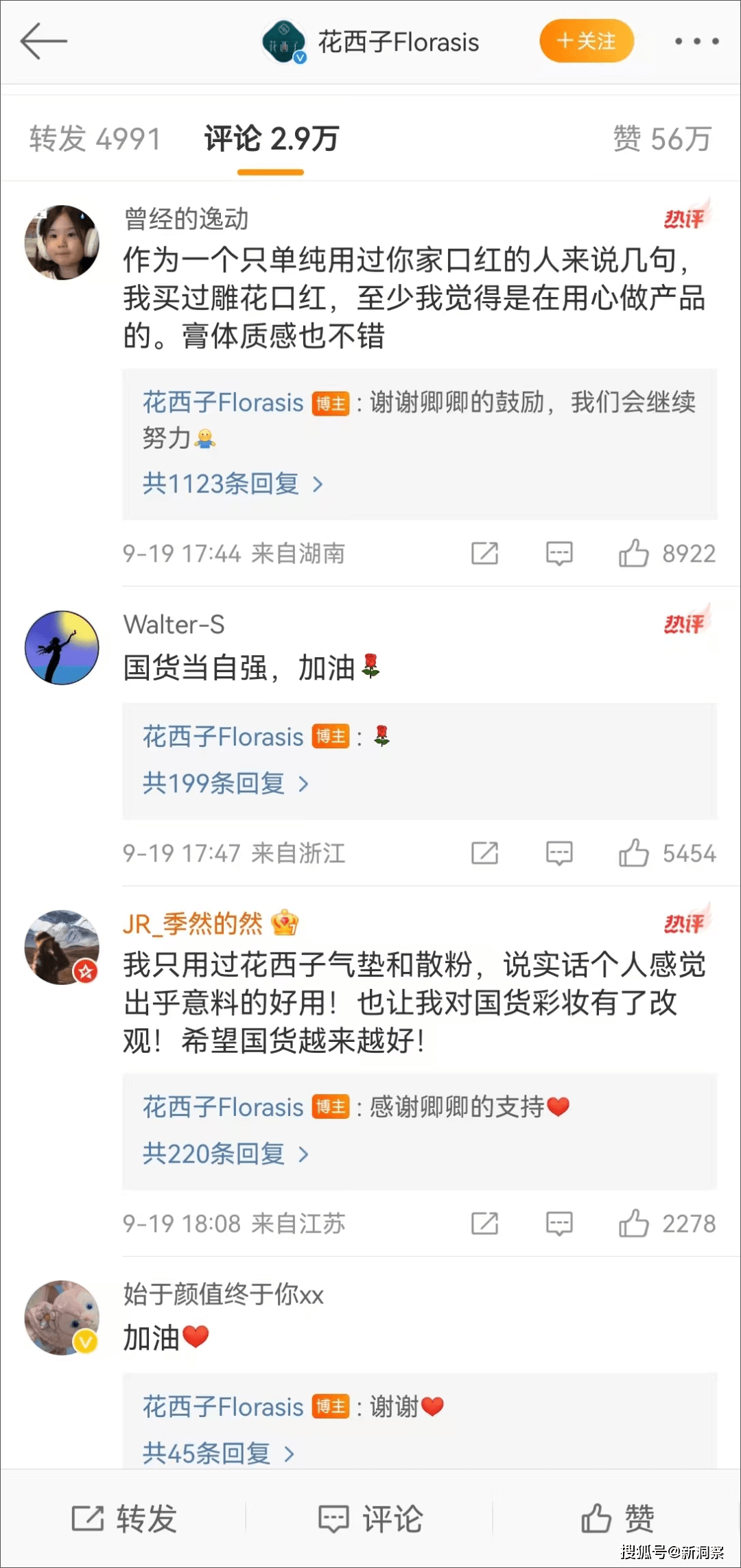Switch to the 赞 56万 tab
Viewport: 741px width, 1568px height.
click(x=661, y=139)
